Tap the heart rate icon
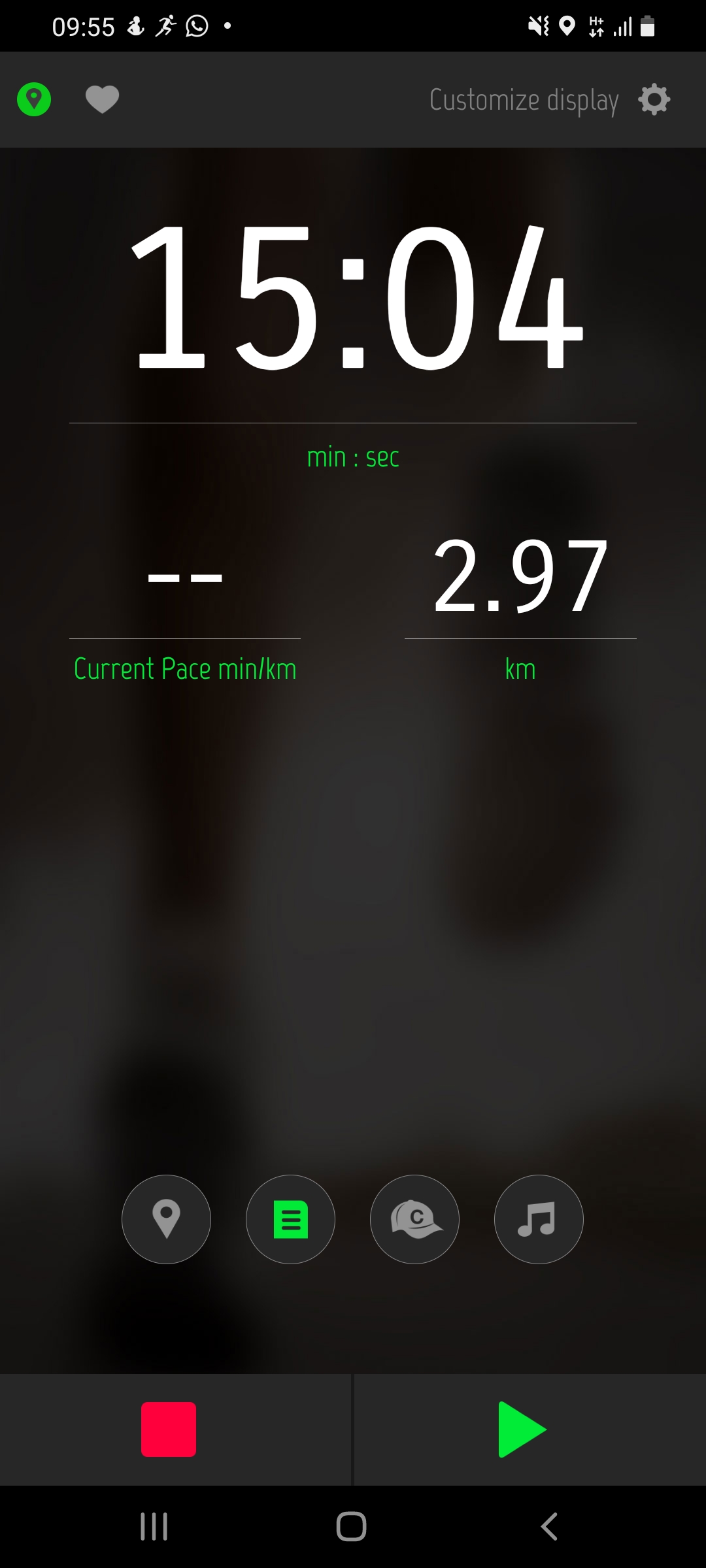Viewport: 706px width, 1568px height. pos(102,99)
